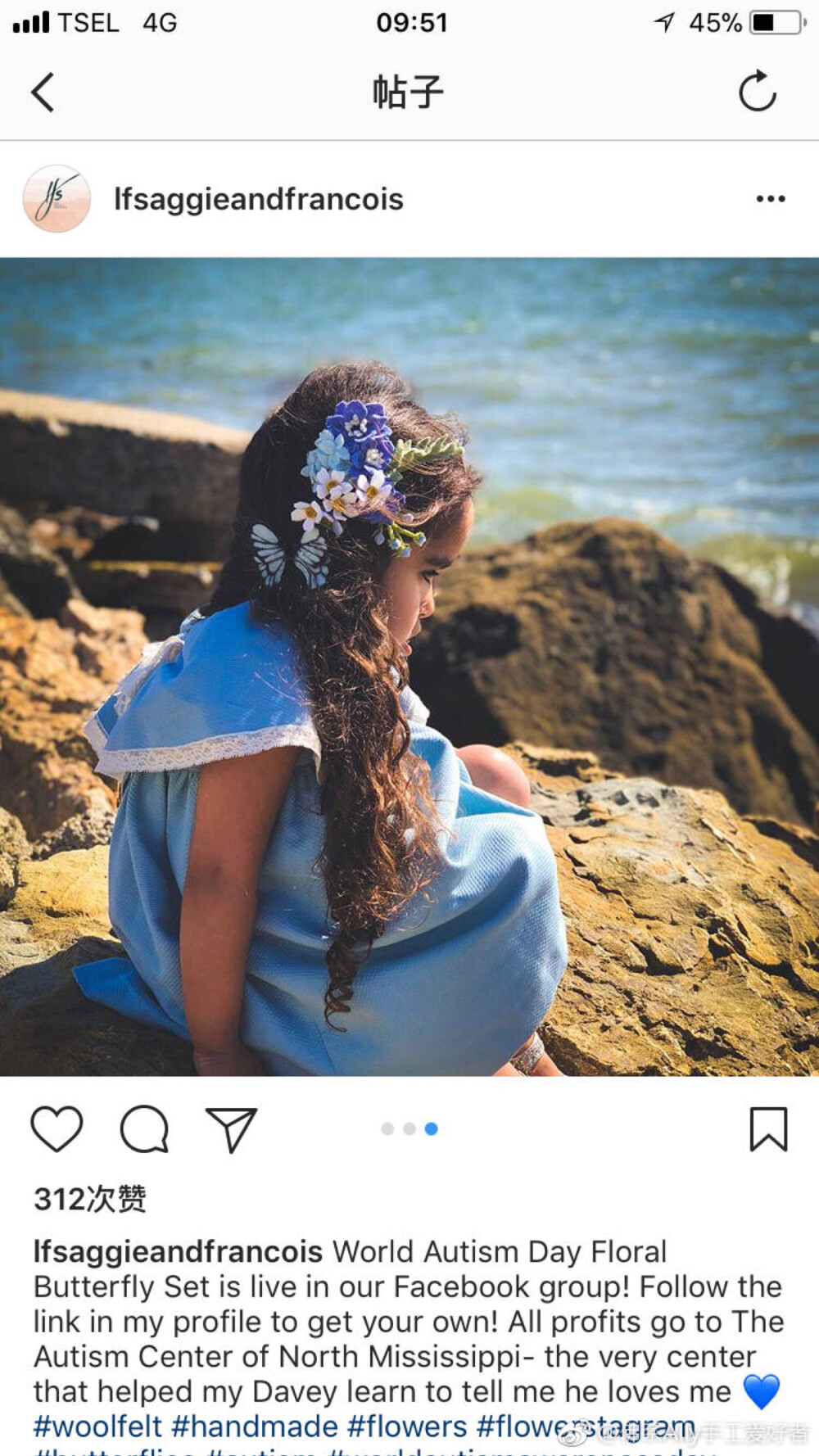819x1456 pixels.
Task: Open lfsaggieandfrancois username in post header
Action: (x=258, y=199)
